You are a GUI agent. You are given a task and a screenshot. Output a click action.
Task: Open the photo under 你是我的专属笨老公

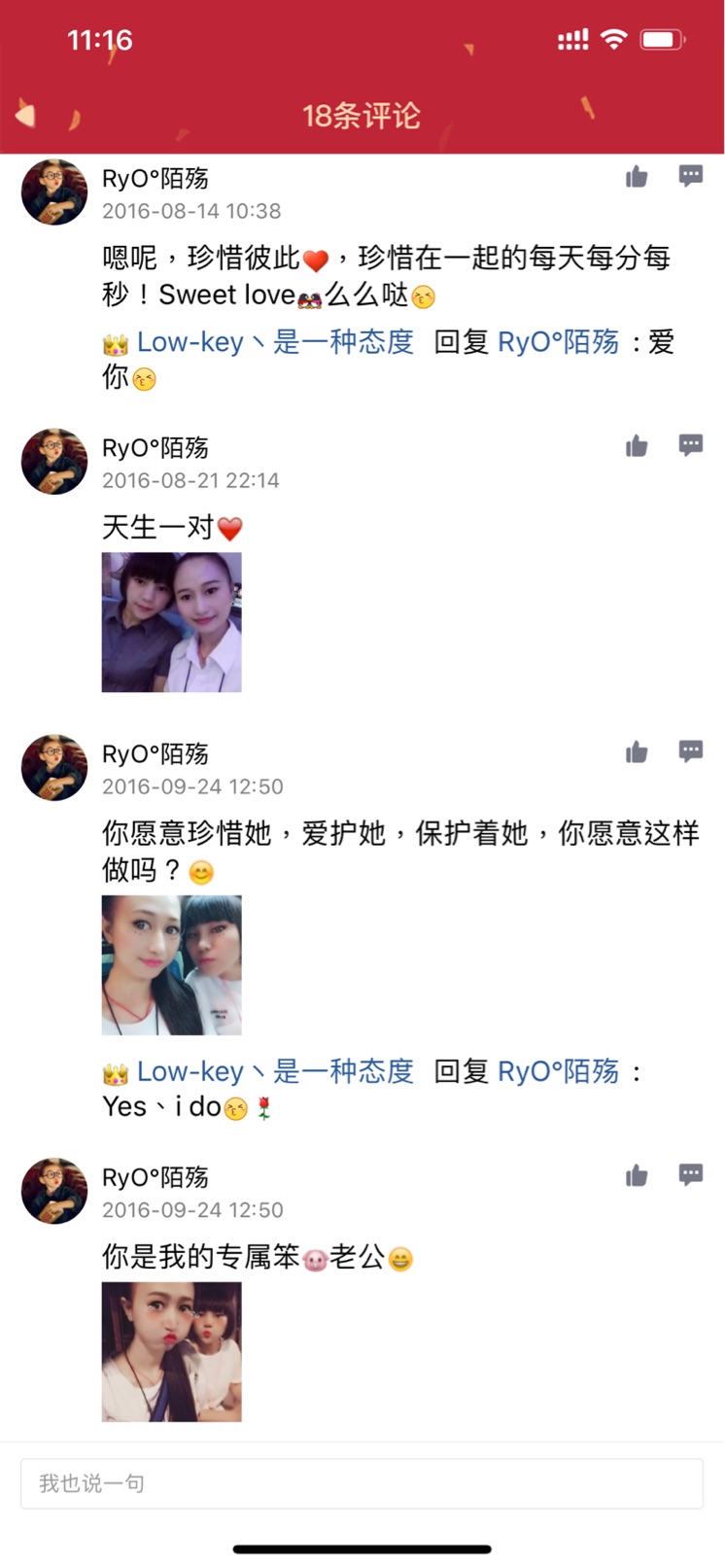point(172,1351)
